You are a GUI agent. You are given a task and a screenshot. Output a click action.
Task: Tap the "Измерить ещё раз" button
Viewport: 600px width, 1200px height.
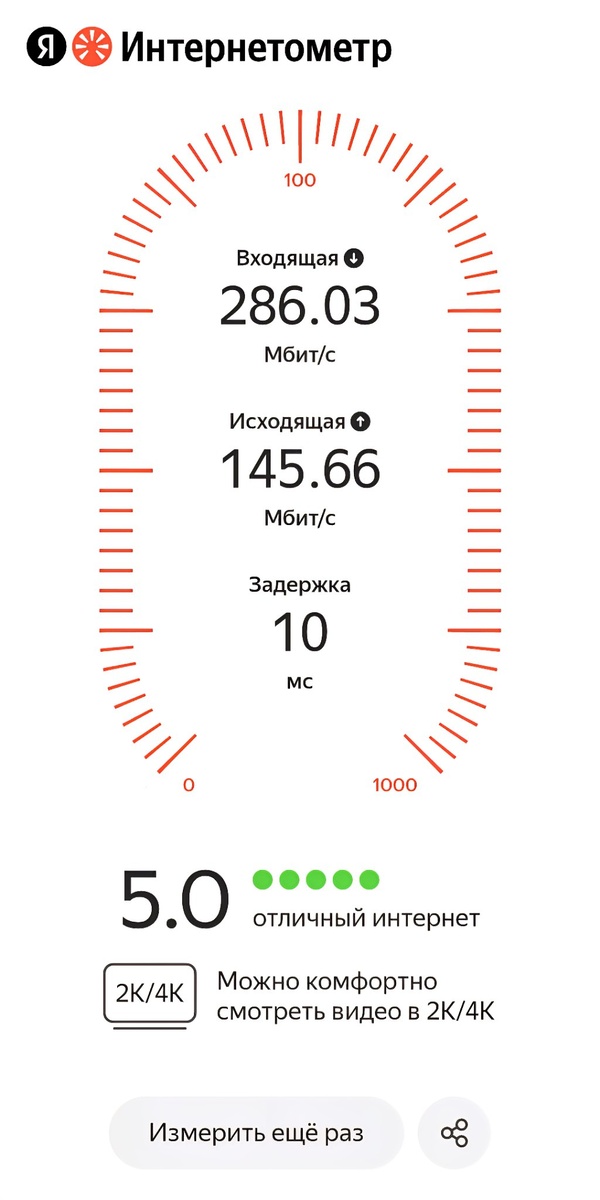click(x=256, y=1133)
